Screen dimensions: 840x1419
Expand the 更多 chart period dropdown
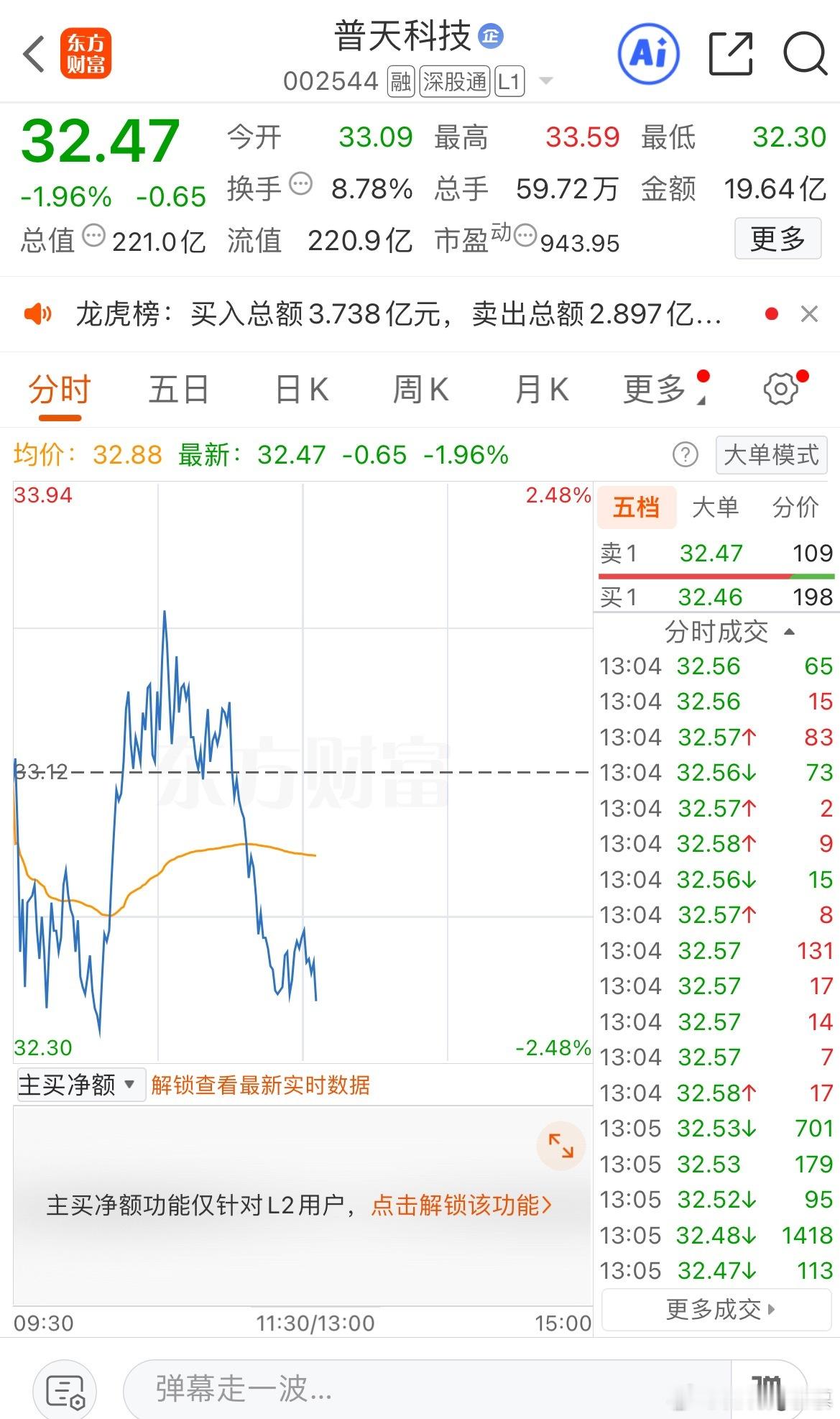(x=657, y=388)
